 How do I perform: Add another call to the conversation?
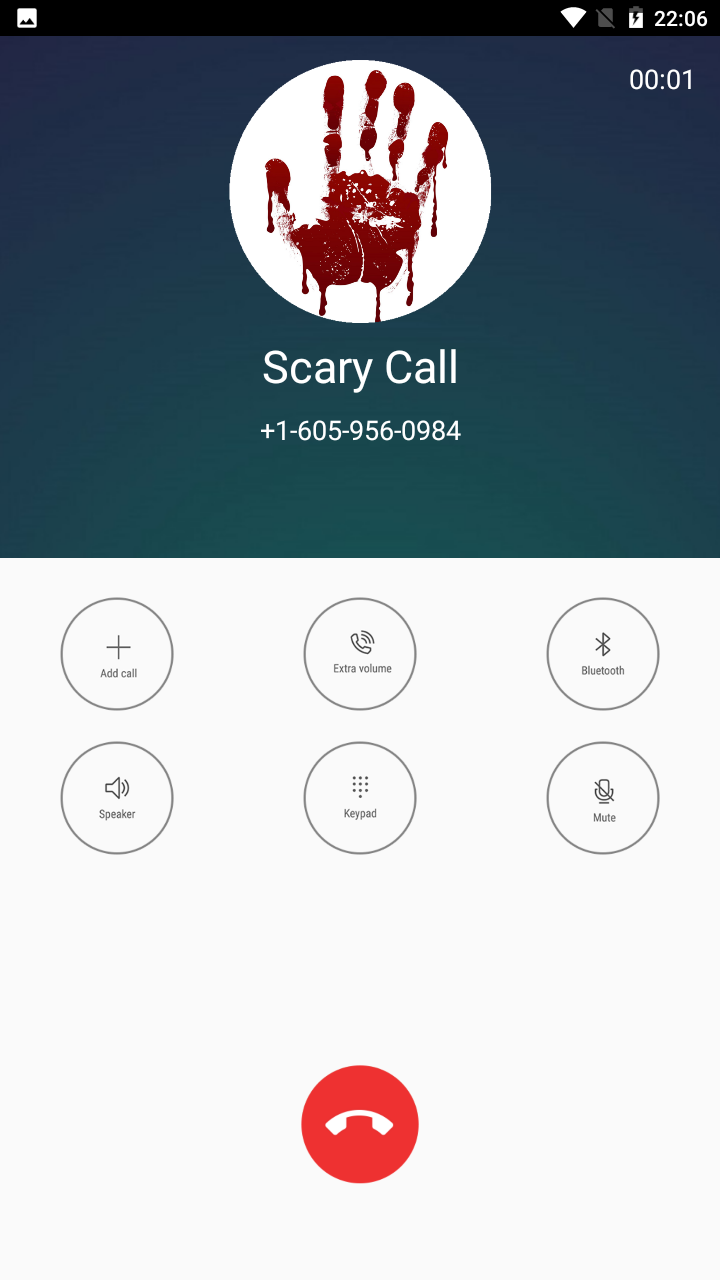117,653
